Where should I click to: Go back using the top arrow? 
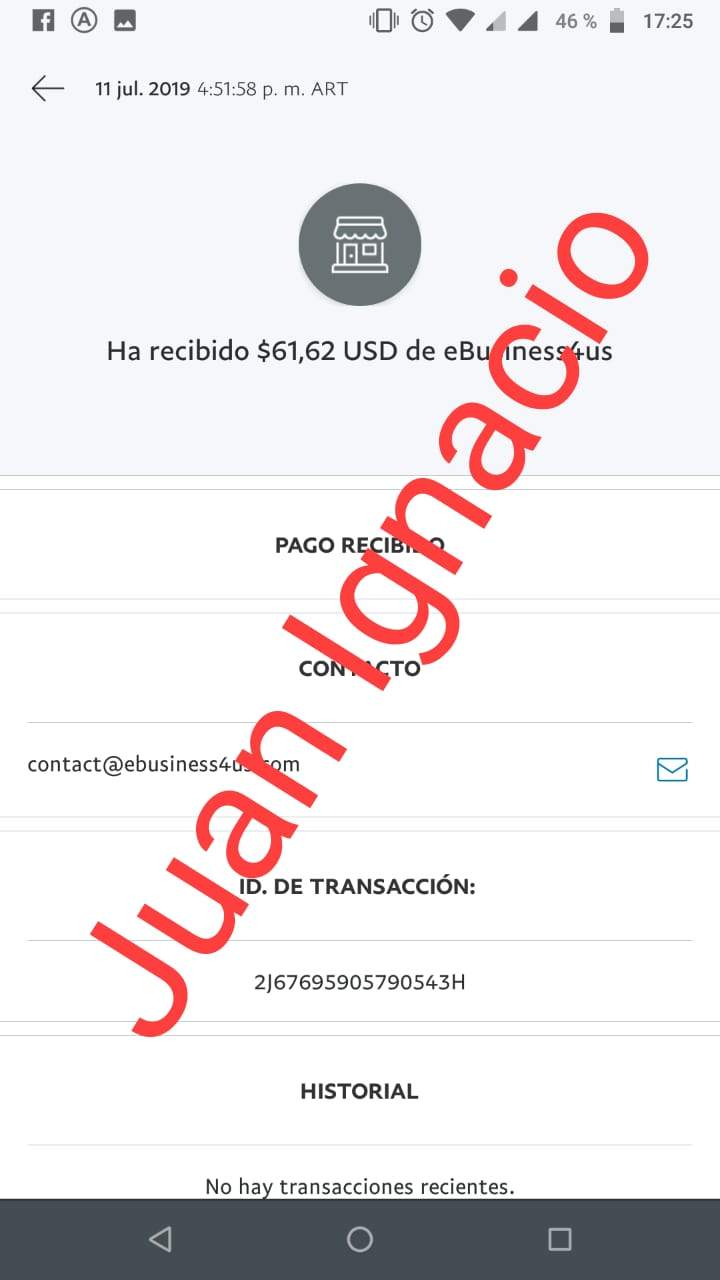(47, 88)
